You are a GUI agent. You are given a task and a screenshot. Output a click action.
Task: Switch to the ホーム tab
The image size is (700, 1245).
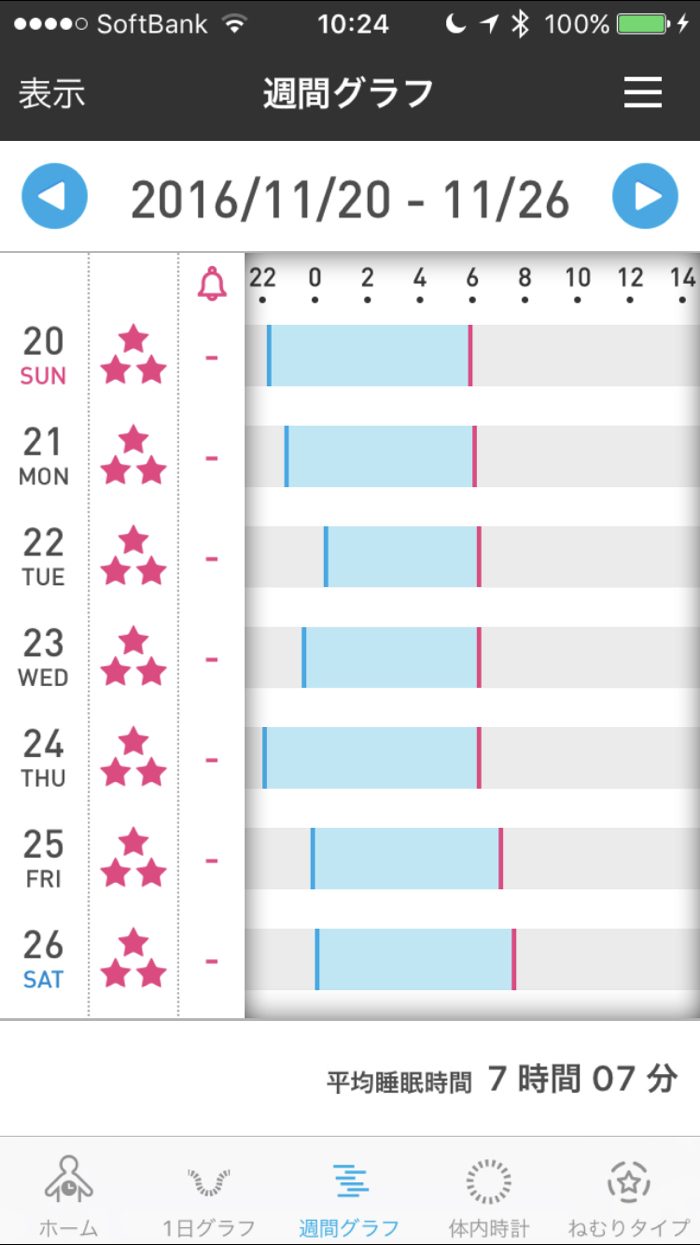pos(69,1194)
